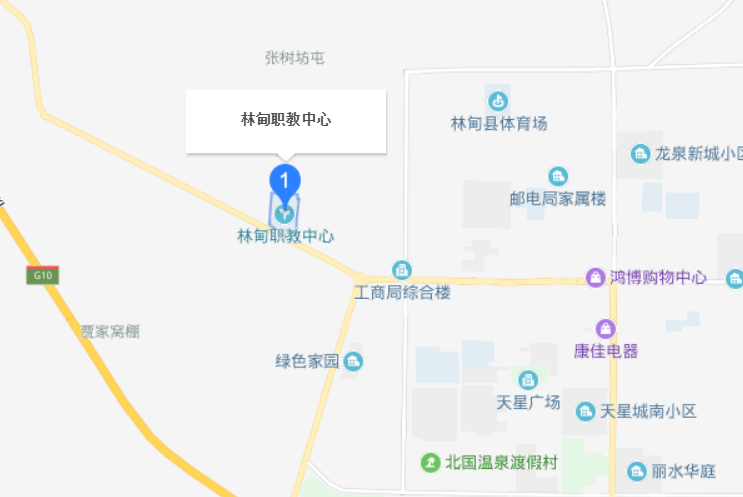This screenshot has width=743, height=497.
Task: Select the 鸿博购物中心 shopping marker
Action: [x=595, y=277]
